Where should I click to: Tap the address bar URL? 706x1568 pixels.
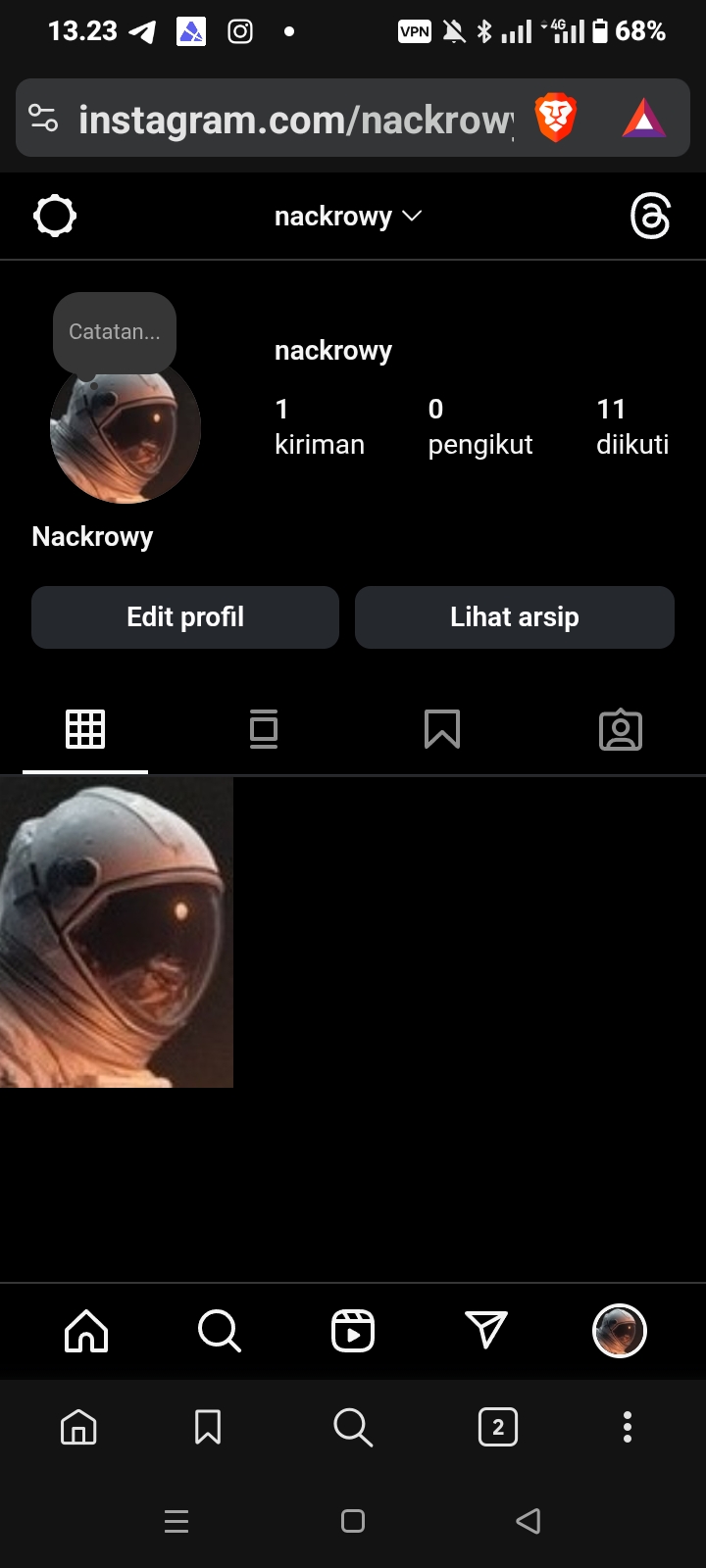pos(294,120)
